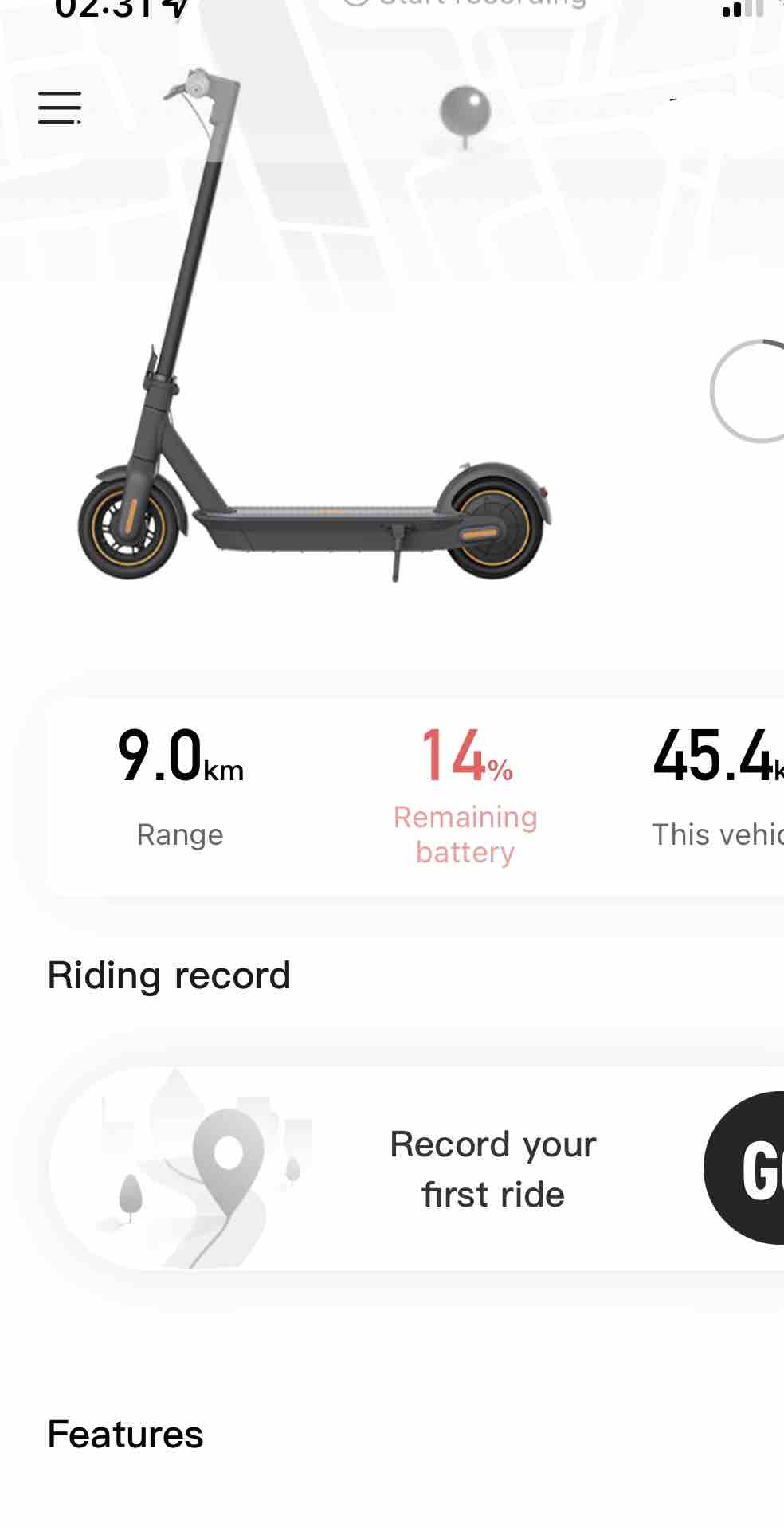This screenshot has height=1527, width=784.
Task: Open the hamburger menu
Action: pyautogui.click(x=60, y=108)
